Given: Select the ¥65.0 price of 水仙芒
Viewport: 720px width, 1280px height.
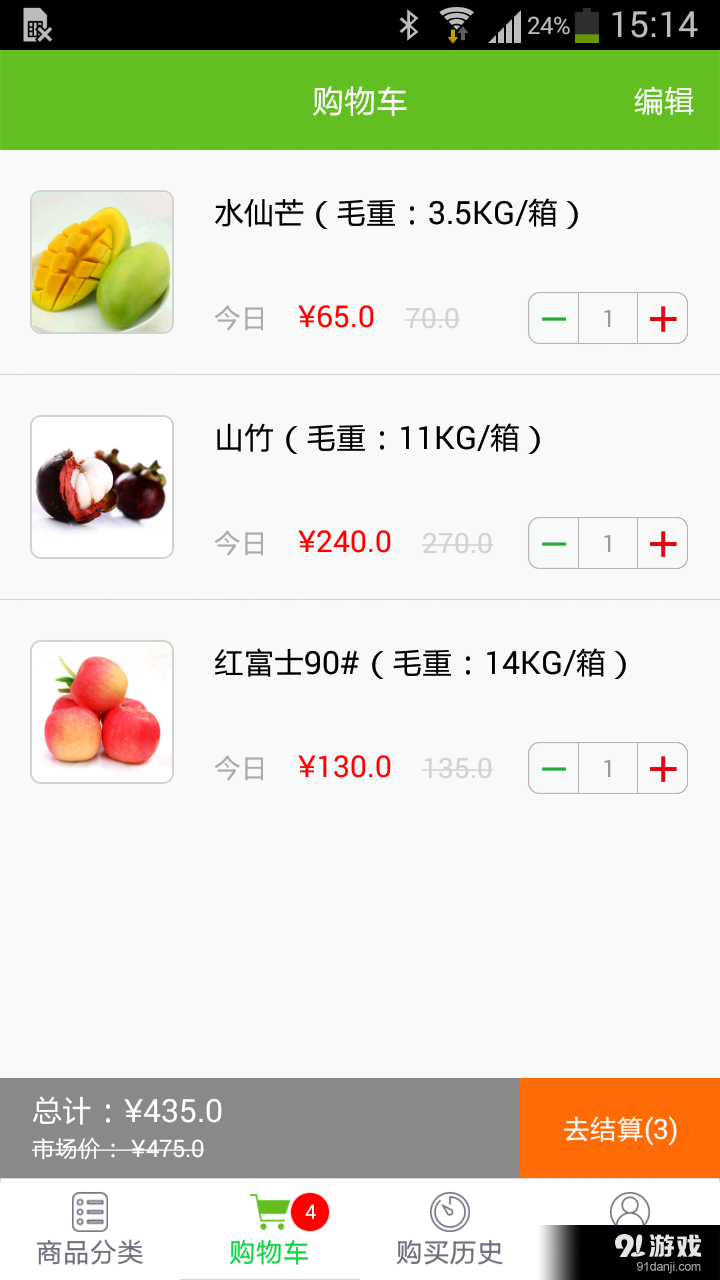Looking at the screenshot, I should [x=337, y=317].
